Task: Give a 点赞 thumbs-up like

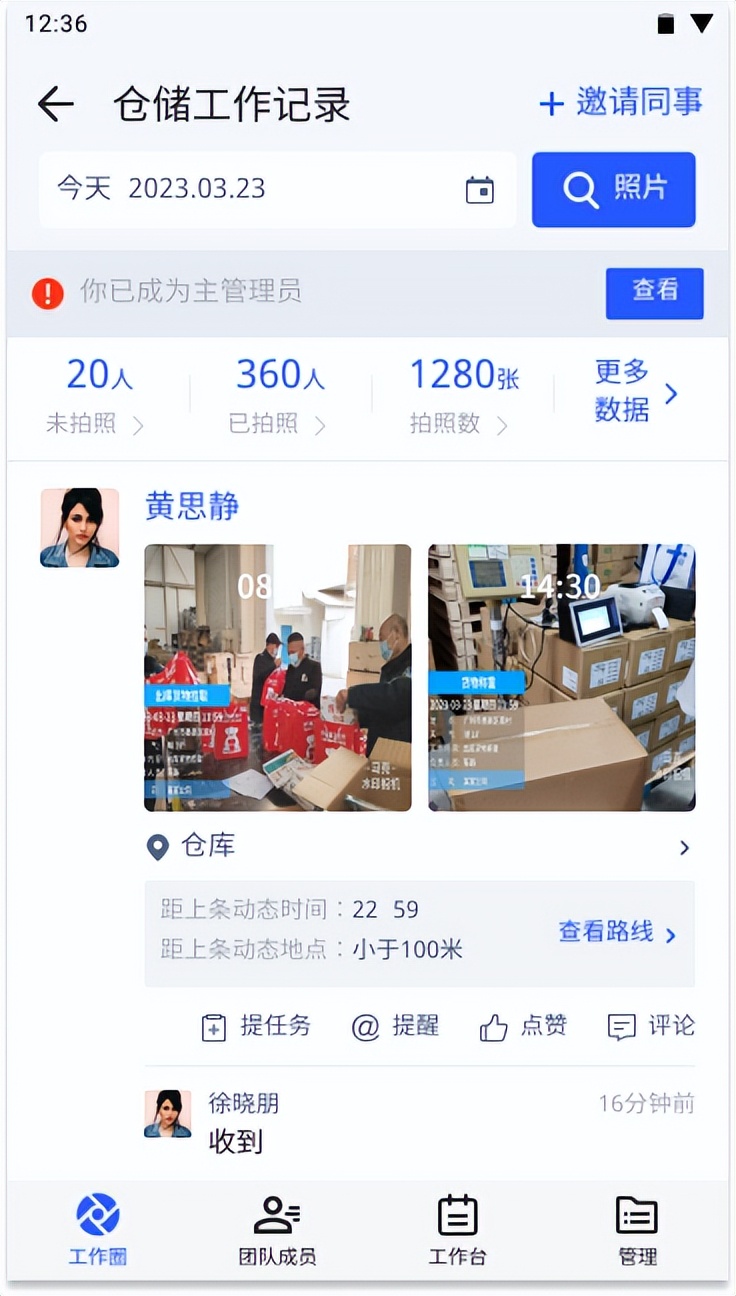Action: (x=492, y=1026)
